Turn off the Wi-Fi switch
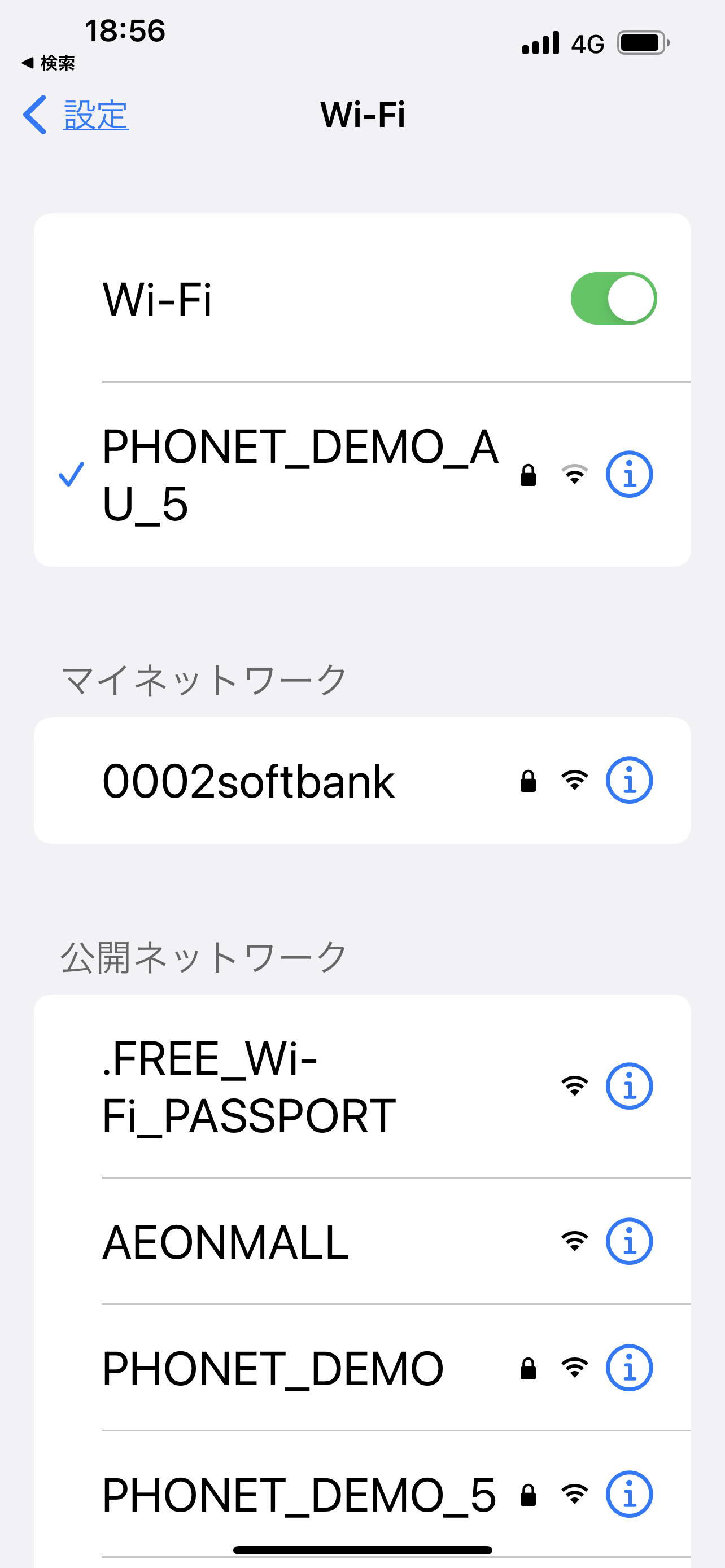The height and width of the screenshot is (1568, 725). coord(613,298)
